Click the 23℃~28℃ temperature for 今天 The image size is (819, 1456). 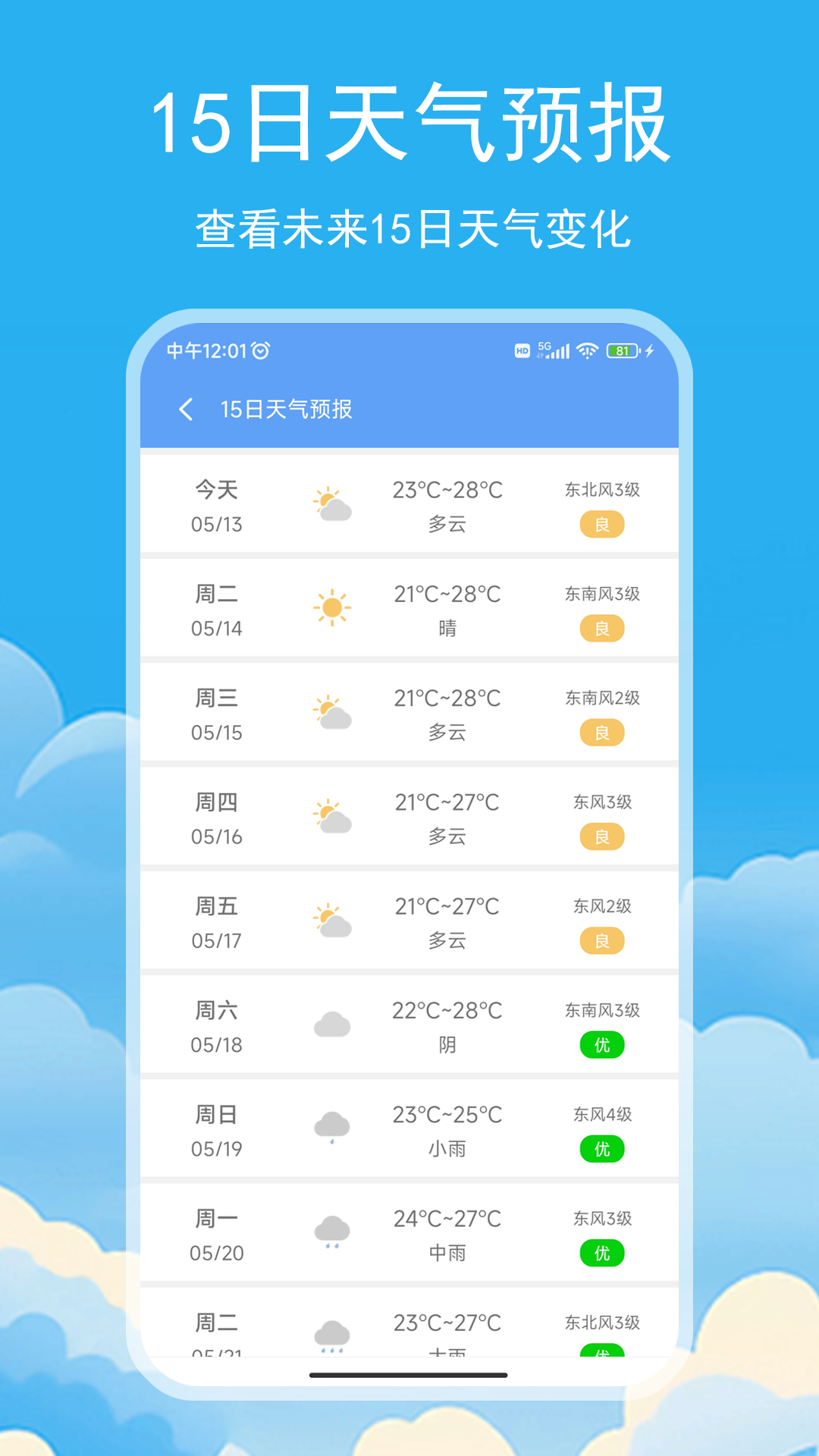(447, 491)
